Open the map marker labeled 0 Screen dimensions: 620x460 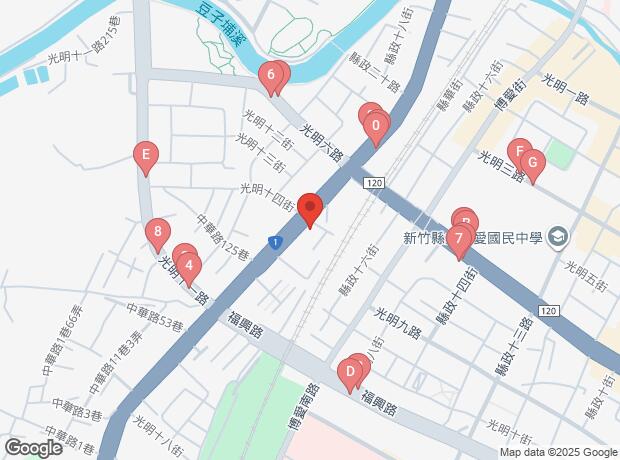pos(376,126)
